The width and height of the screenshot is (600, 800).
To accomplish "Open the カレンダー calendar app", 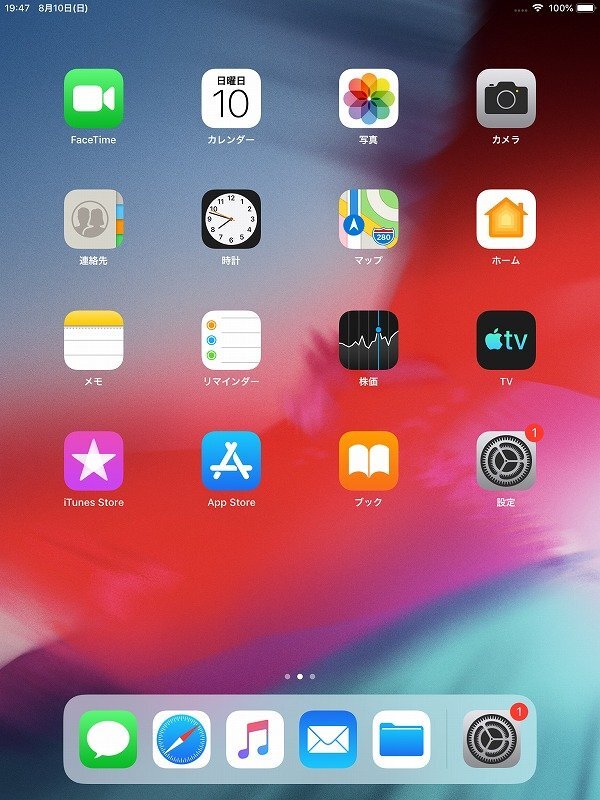I will pyautogui.click(x=231, y=98).
